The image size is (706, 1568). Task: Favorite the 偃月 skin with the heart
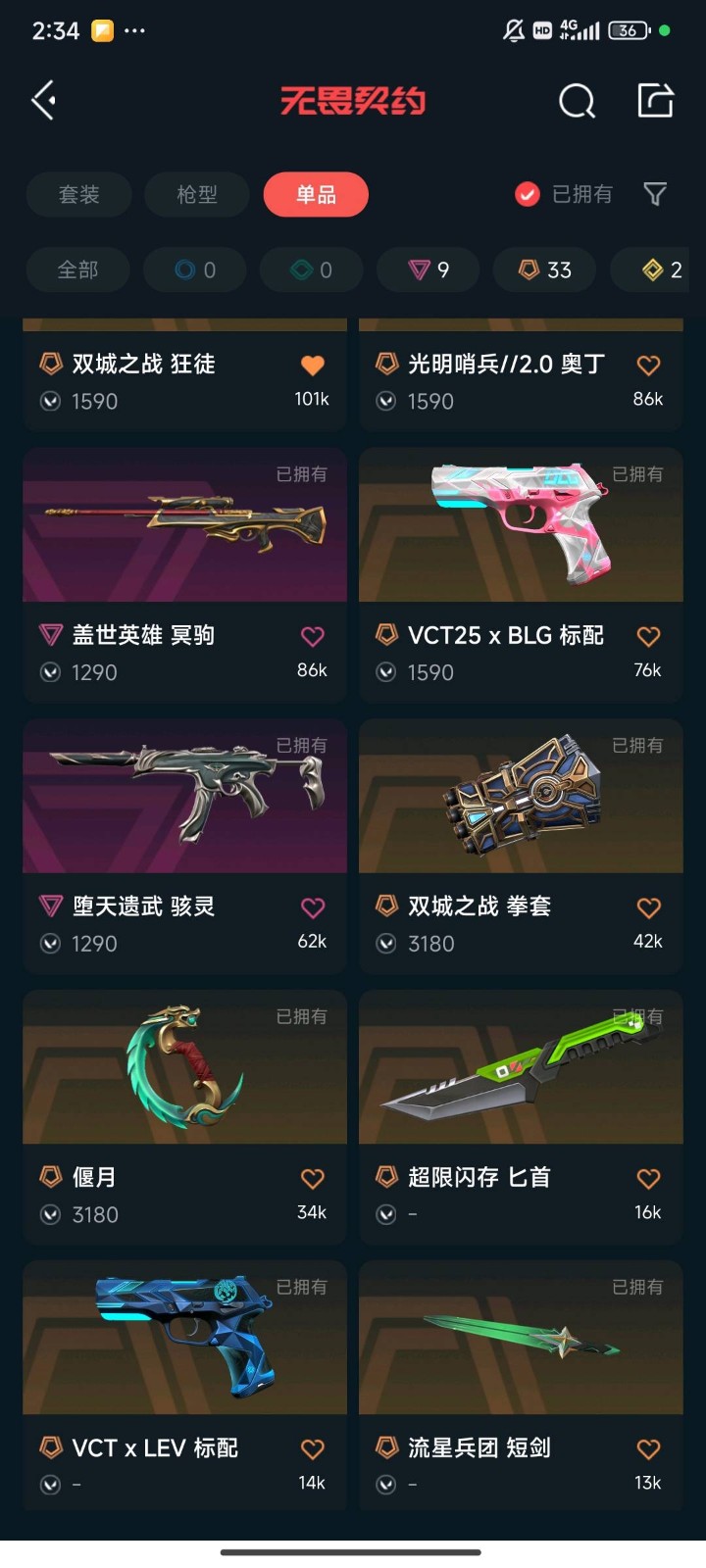click(312, 1178)
